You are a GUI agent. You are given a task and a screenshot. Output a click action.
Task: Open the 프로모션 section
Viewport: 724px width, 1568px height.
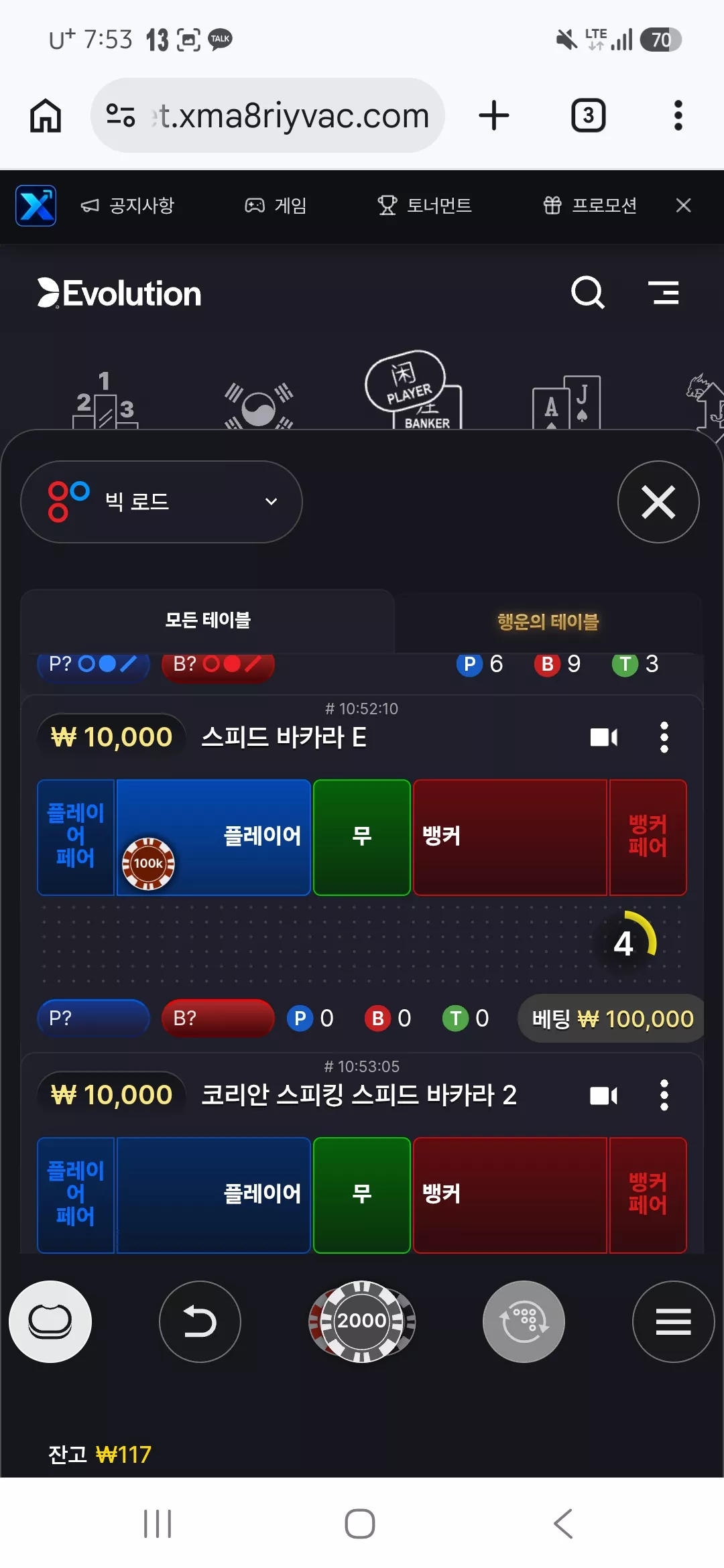click(x=590, y=205)
